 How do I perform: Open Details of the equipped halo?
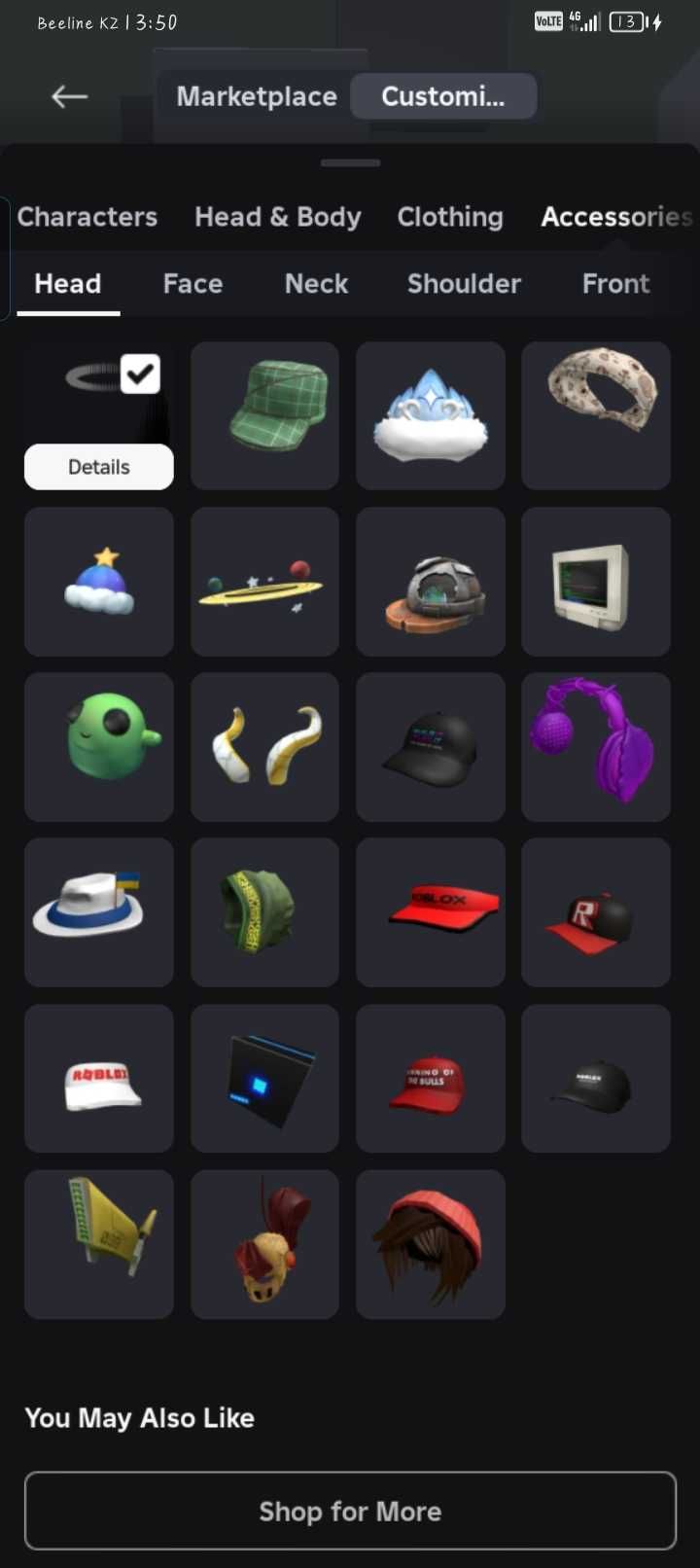pyautogui.click(x=99, y=467)
